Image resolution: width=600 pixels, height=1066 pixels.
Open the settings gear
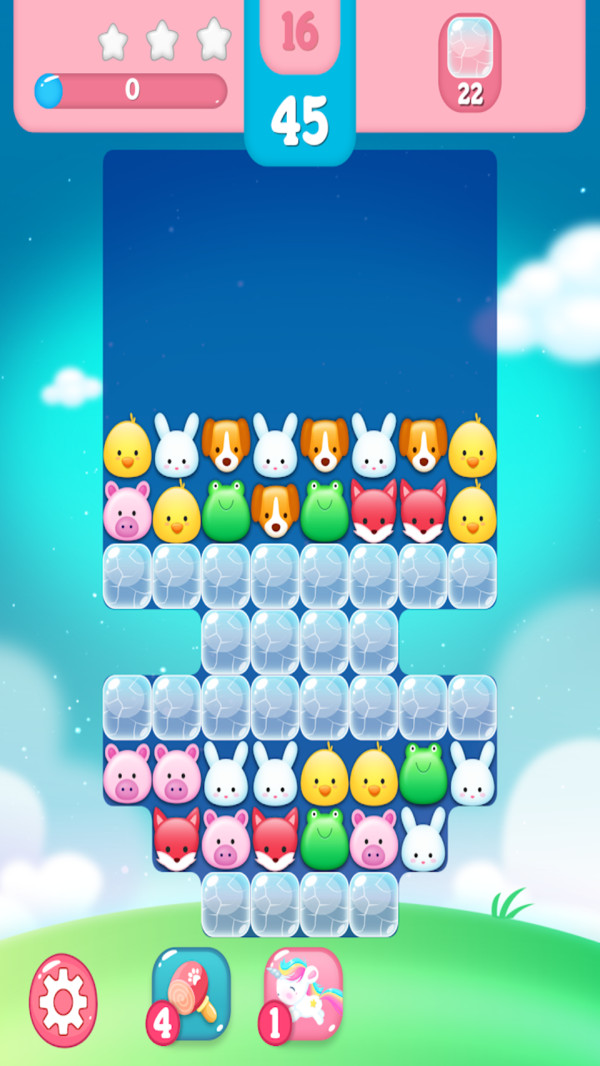coord(63,999)
